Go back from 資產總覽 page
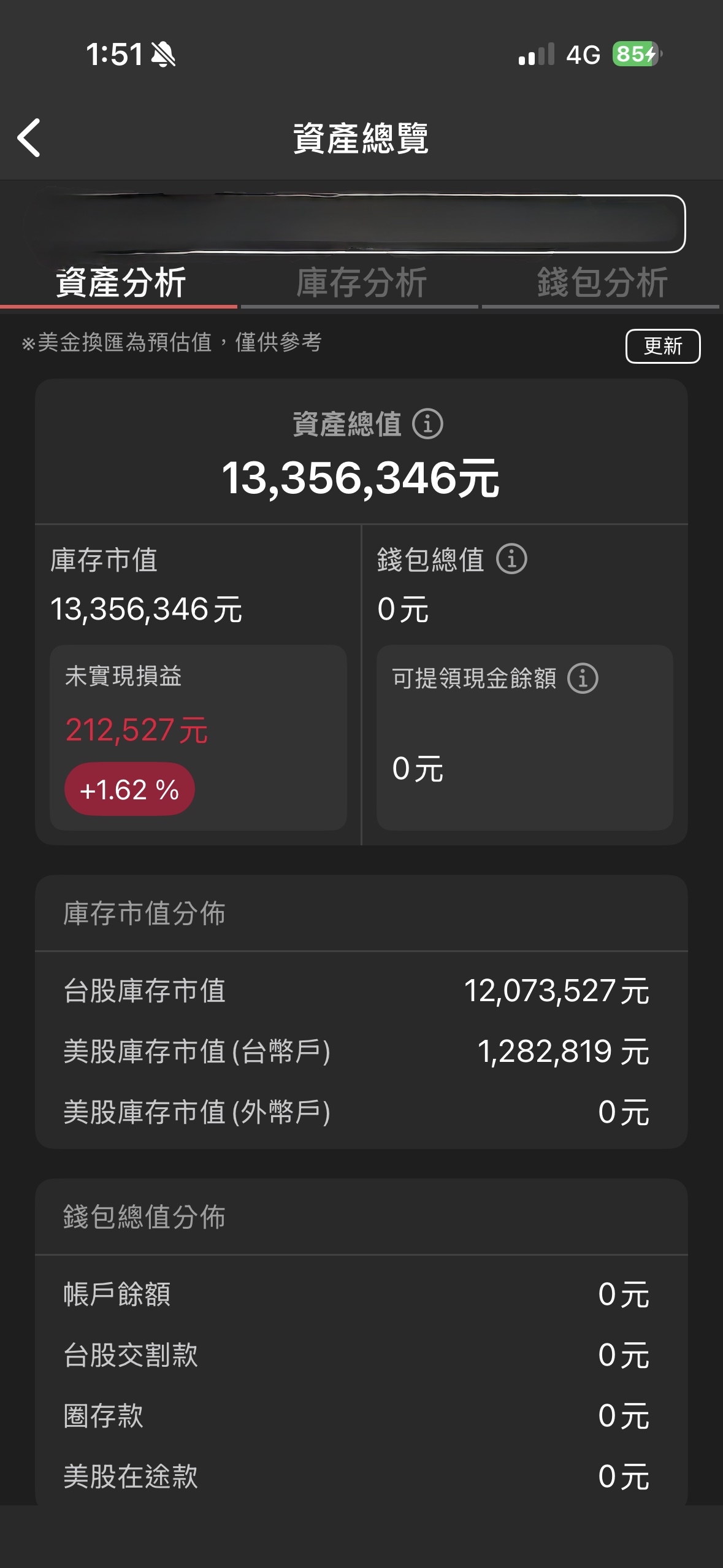723x1568 pixels. point(29,138)
